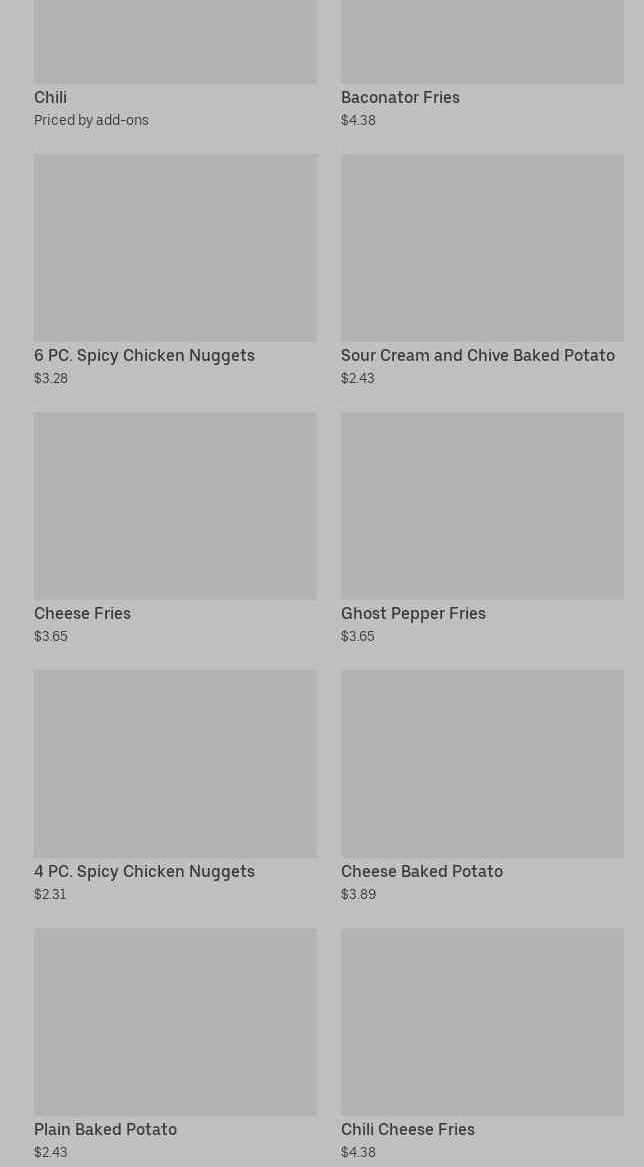Open 4 PC. Spicy Chicken Nuggets
Screen dimensions: 644x1167
(175, 787)
